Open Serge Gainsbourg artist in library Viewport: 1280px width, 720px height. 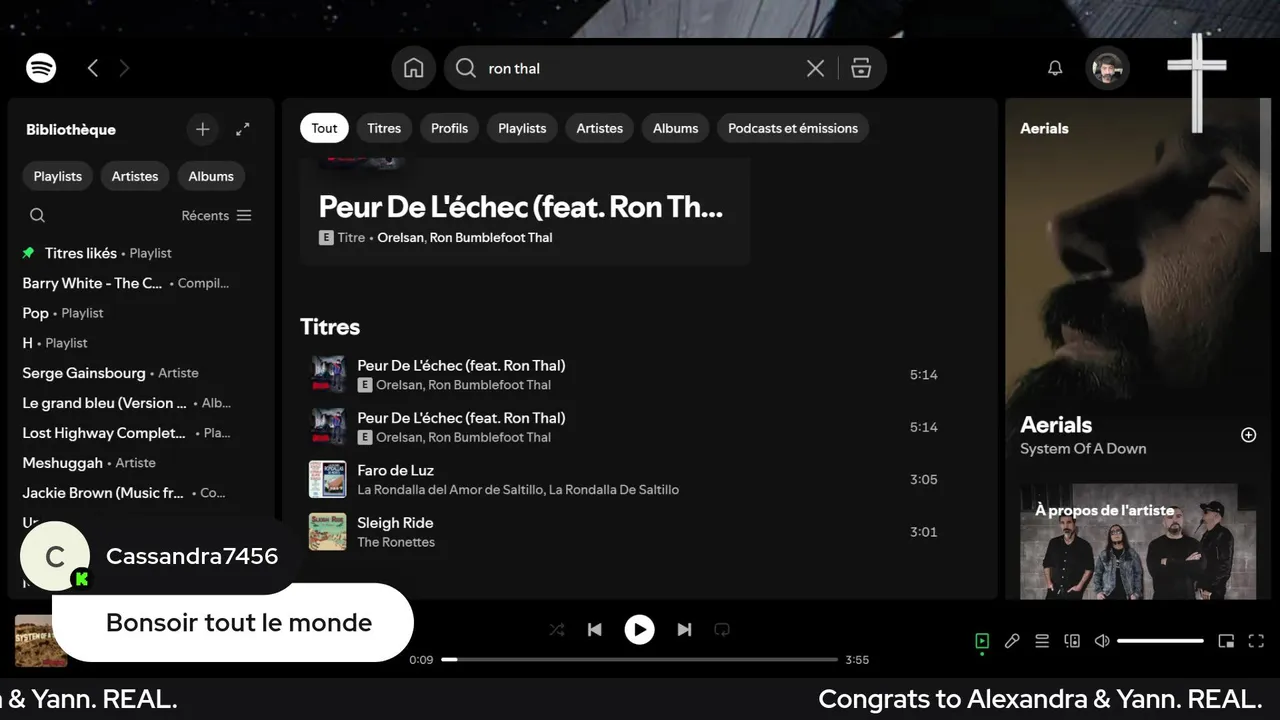coord(84,373)
